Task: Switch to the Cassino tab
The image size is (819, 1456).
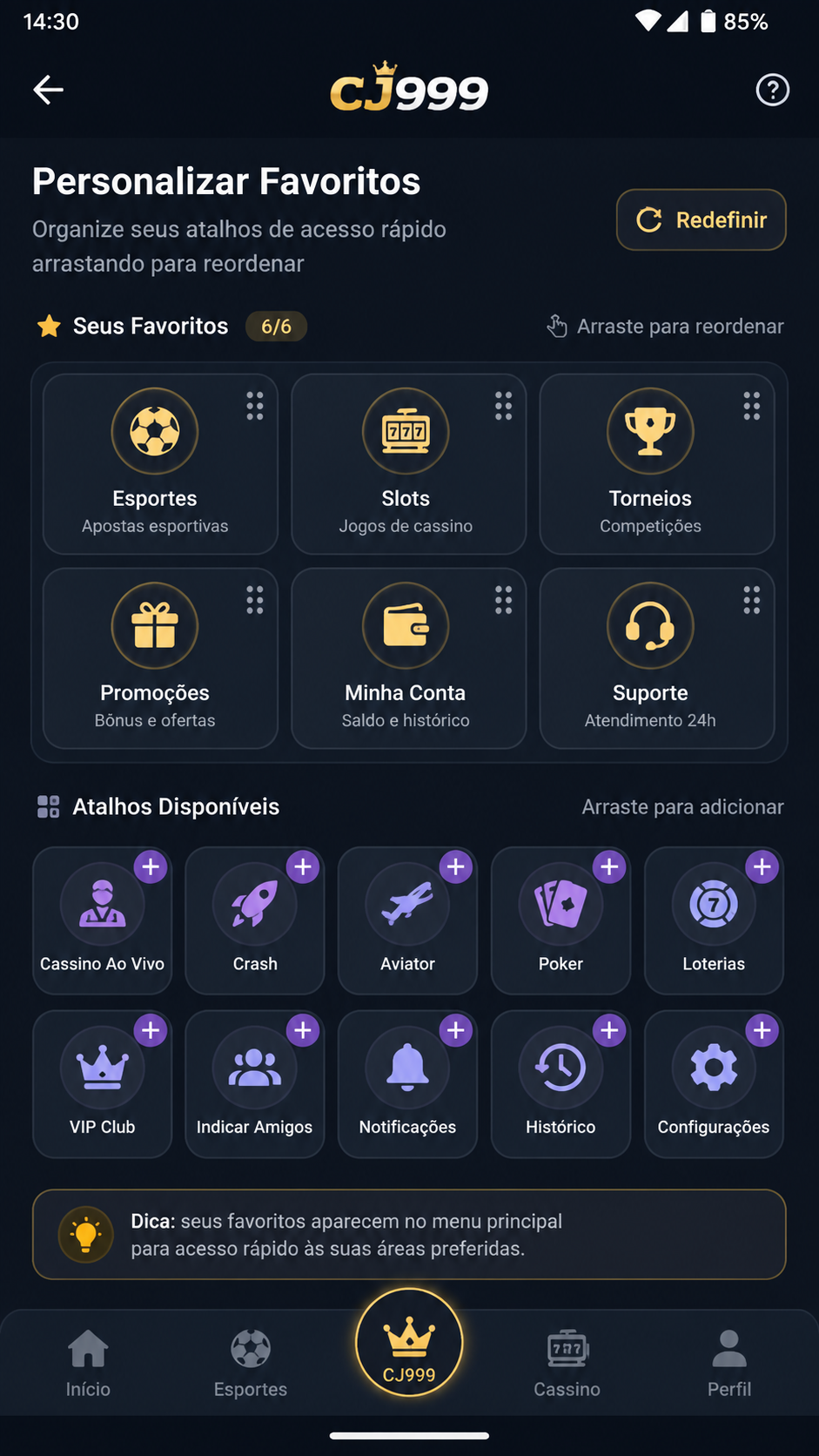Action: 567,1363
